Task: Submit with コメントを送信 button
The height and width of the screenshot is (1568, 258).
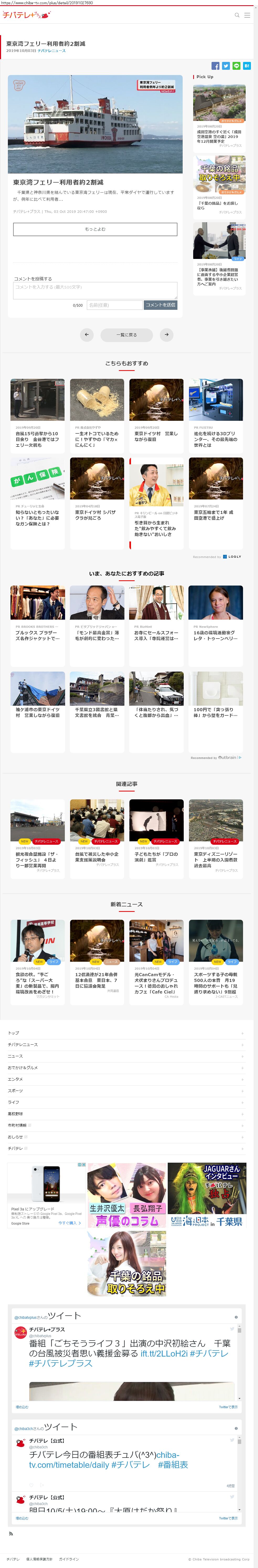Action: coord(160,305)
